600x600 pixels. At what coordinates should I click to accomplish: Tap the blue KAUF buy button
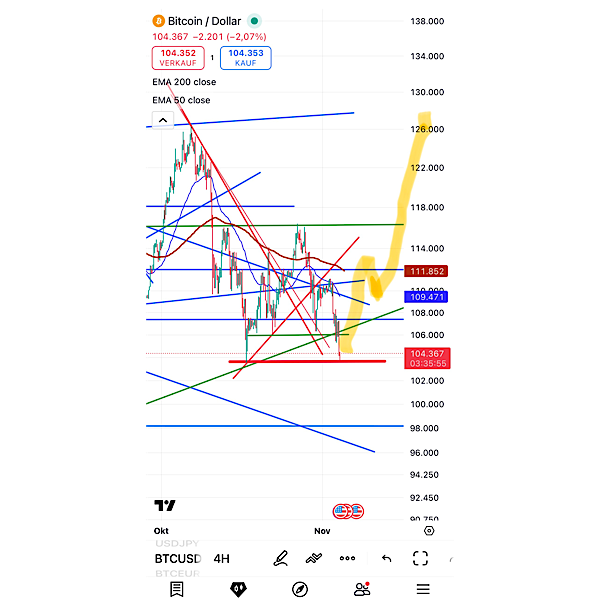[x=245, y=57]
